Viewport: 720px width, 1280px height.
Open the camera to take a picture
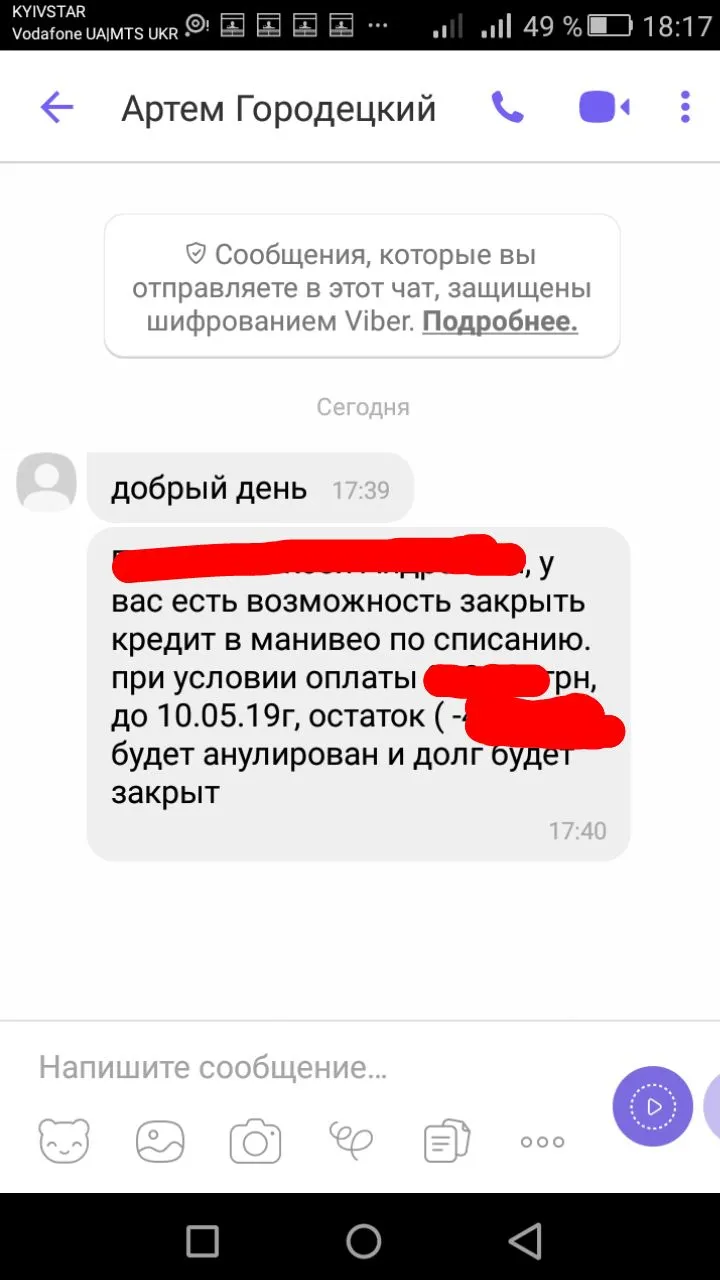255,1140
